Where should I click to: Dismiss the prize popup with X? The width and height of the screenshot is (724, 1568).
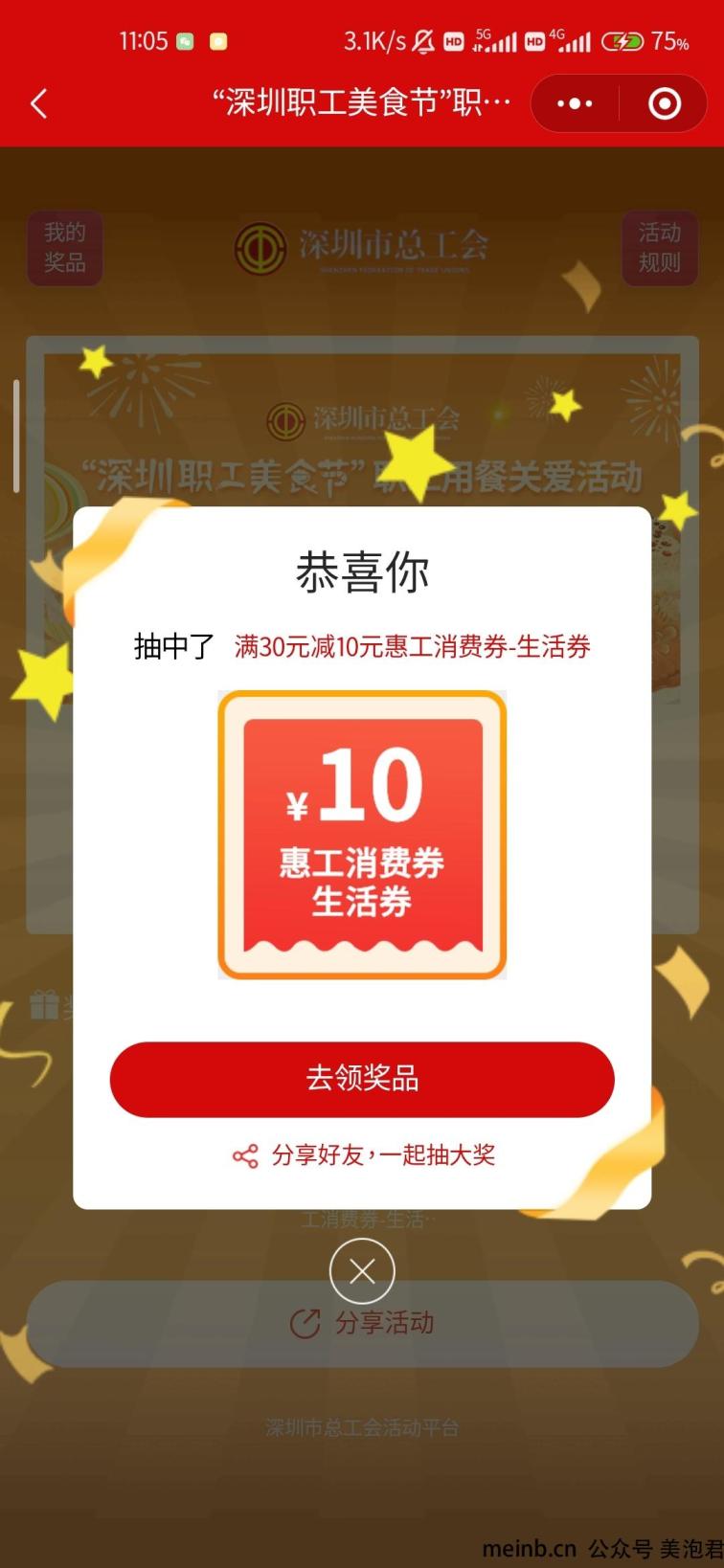coord(362,1271)
